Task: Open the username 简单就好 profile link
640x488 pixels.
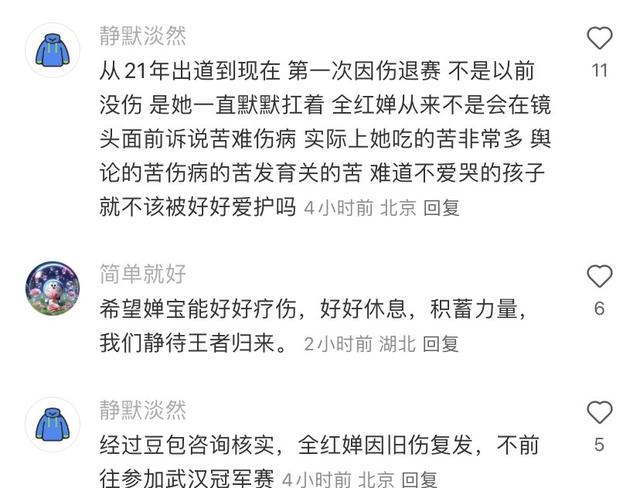Action: tap(142, 274)
